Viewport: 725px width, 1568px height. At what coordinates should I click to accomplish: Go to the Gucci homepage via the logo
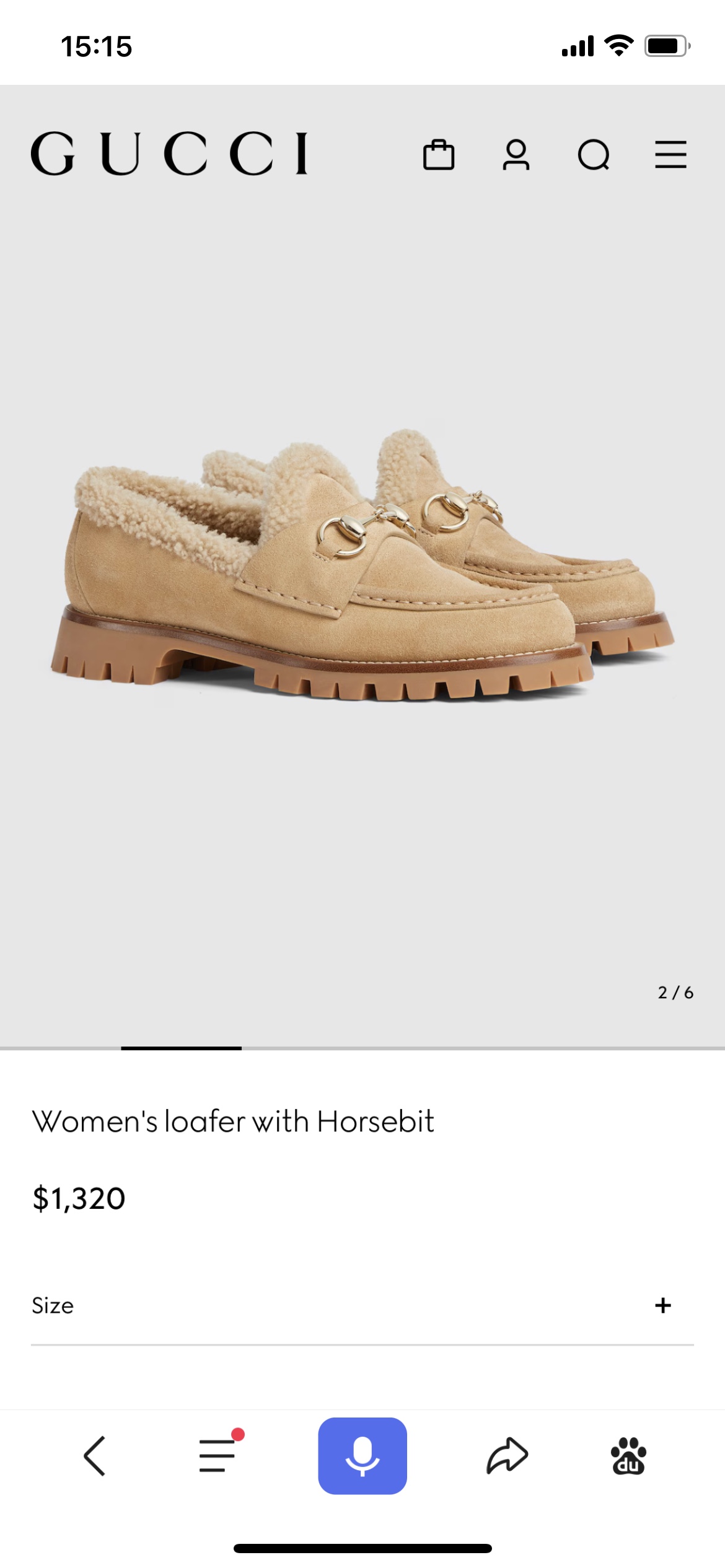tap(169, 153)
